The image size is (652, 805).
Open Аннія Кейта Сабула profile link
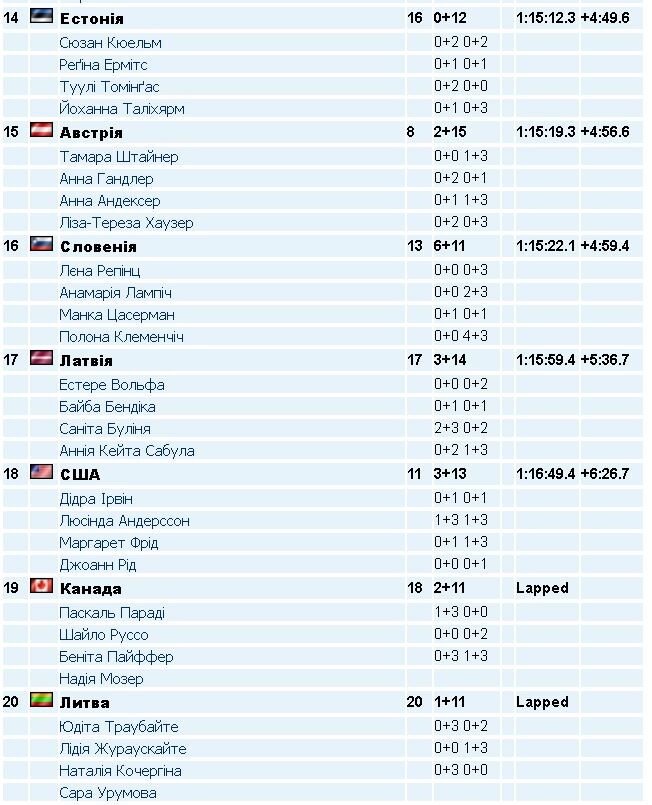127,451
